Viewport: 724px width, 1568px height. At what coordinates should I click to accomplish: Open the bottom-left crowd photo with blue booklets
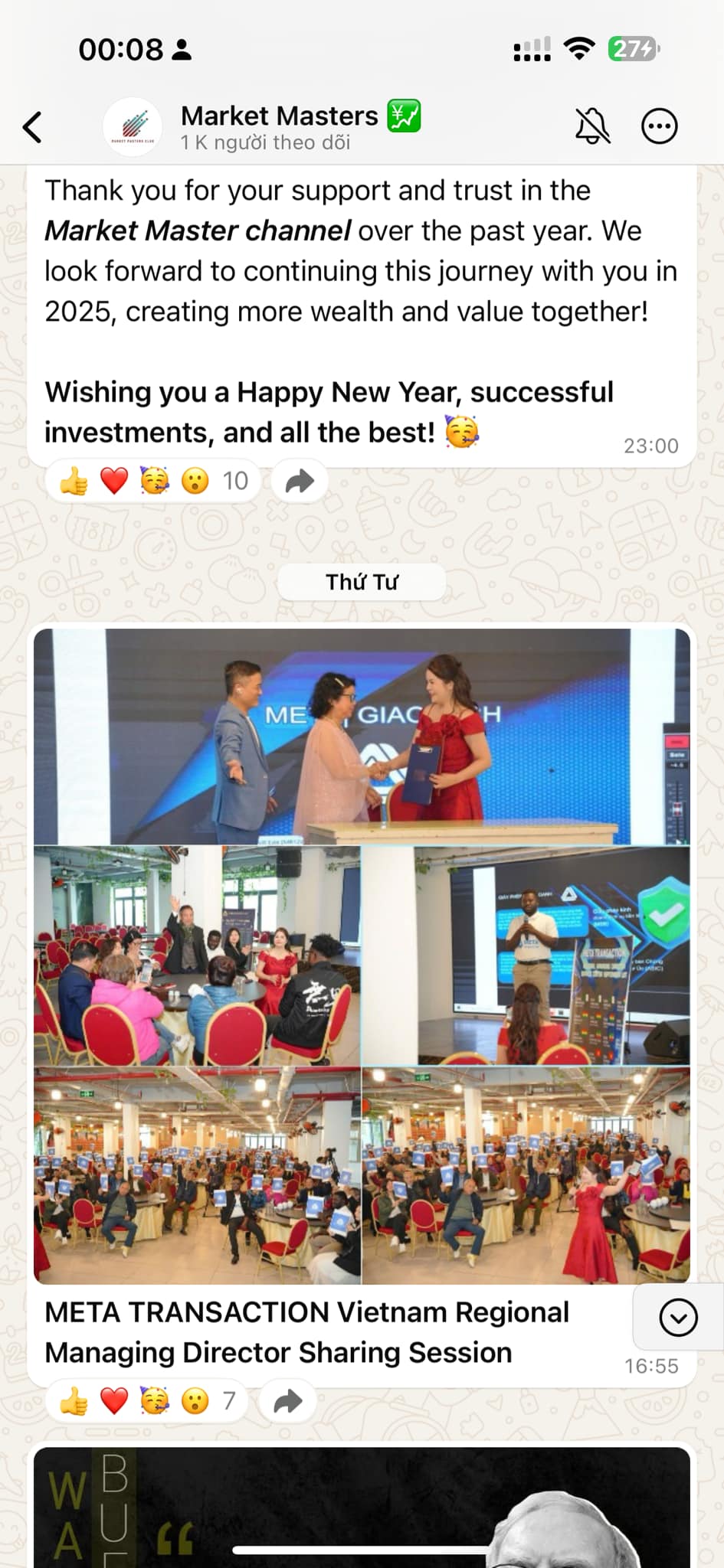[x=197, y=1175]
